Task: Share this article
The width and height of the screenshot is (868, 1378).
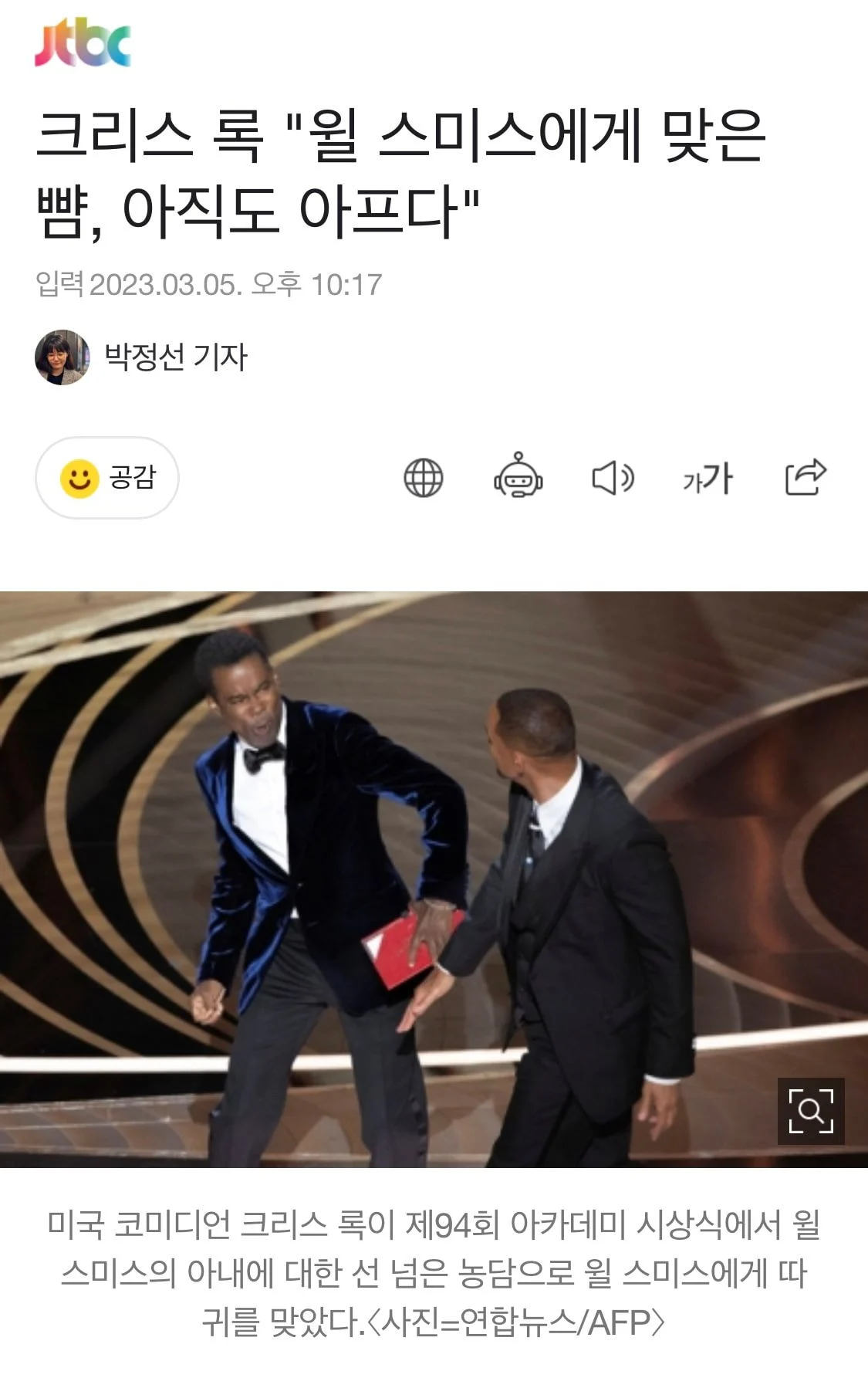Action: 806,477
